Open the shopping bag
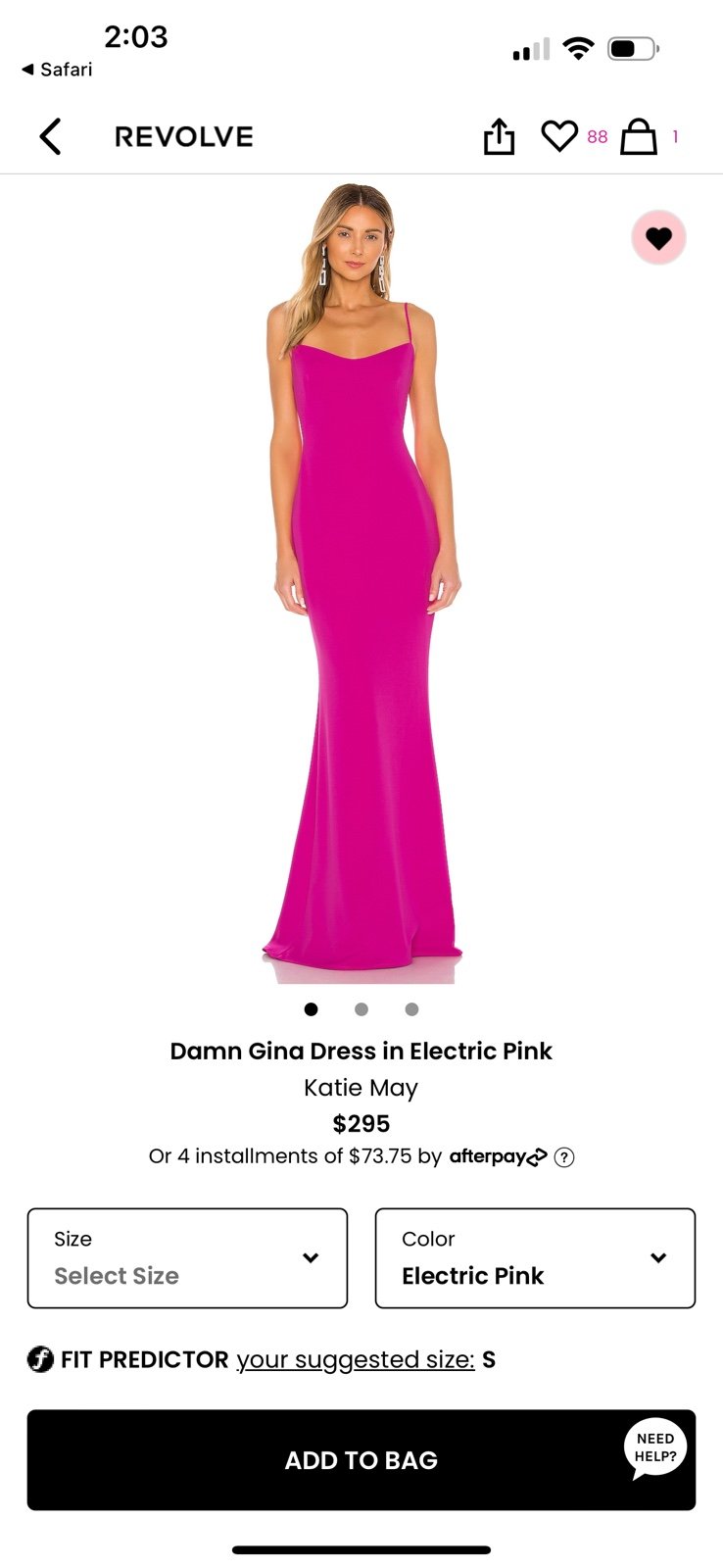Viewport: 723px width, 1568px height. click(639, 136)
